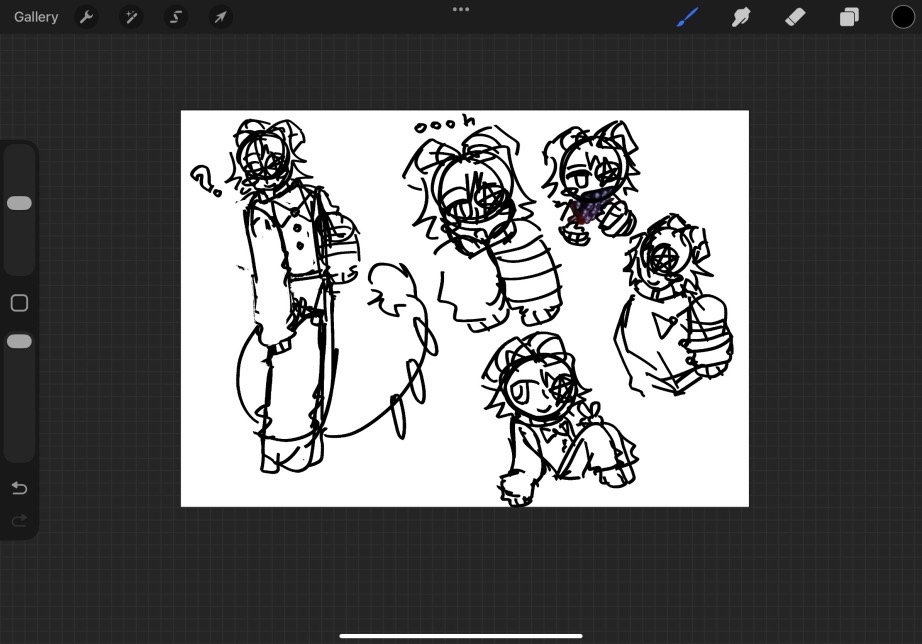Tap the three-dot menu at top center
Screen dimensions: 922x644
click(x=461, y=9)
